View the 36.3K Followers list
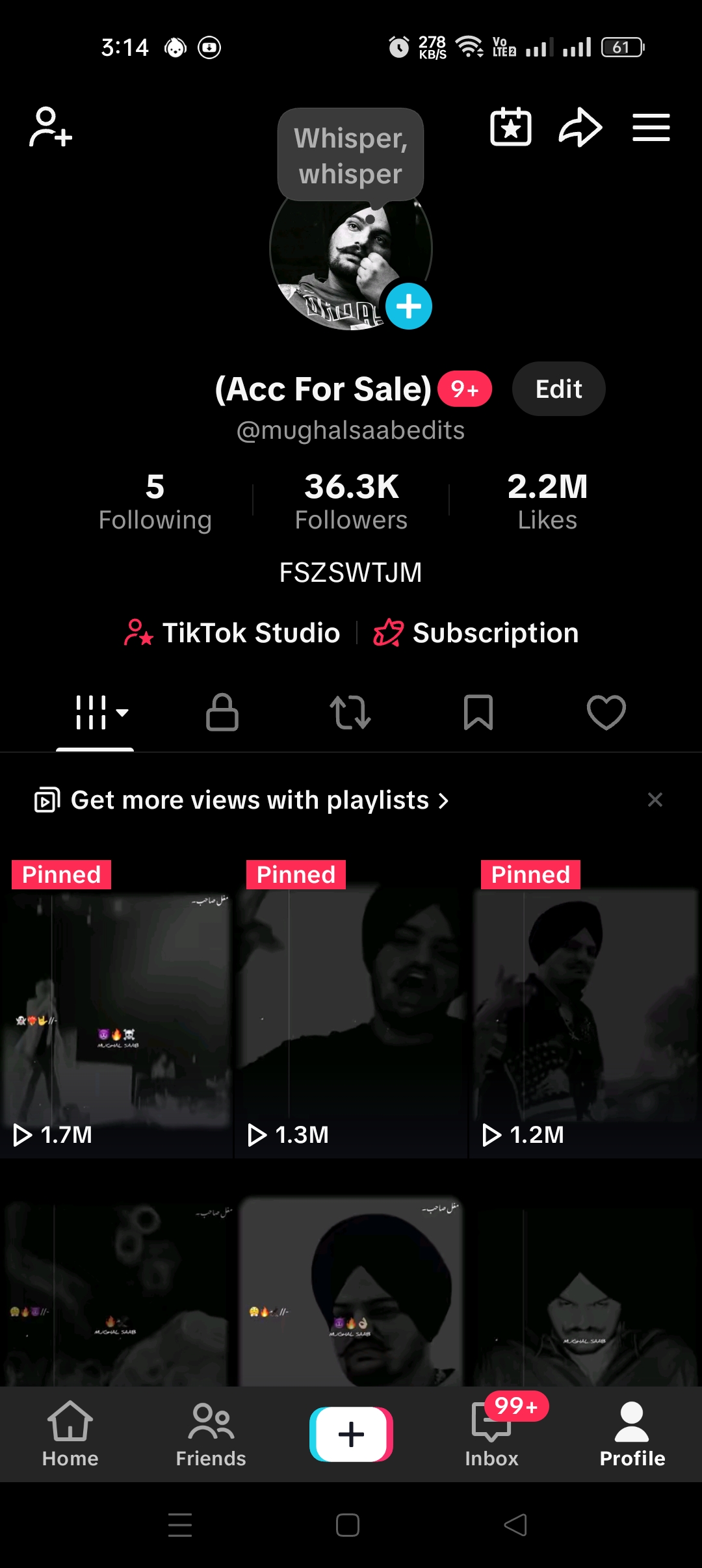Image resolution: width=702 pixels, height=1568 pixels. pos(351,502)
